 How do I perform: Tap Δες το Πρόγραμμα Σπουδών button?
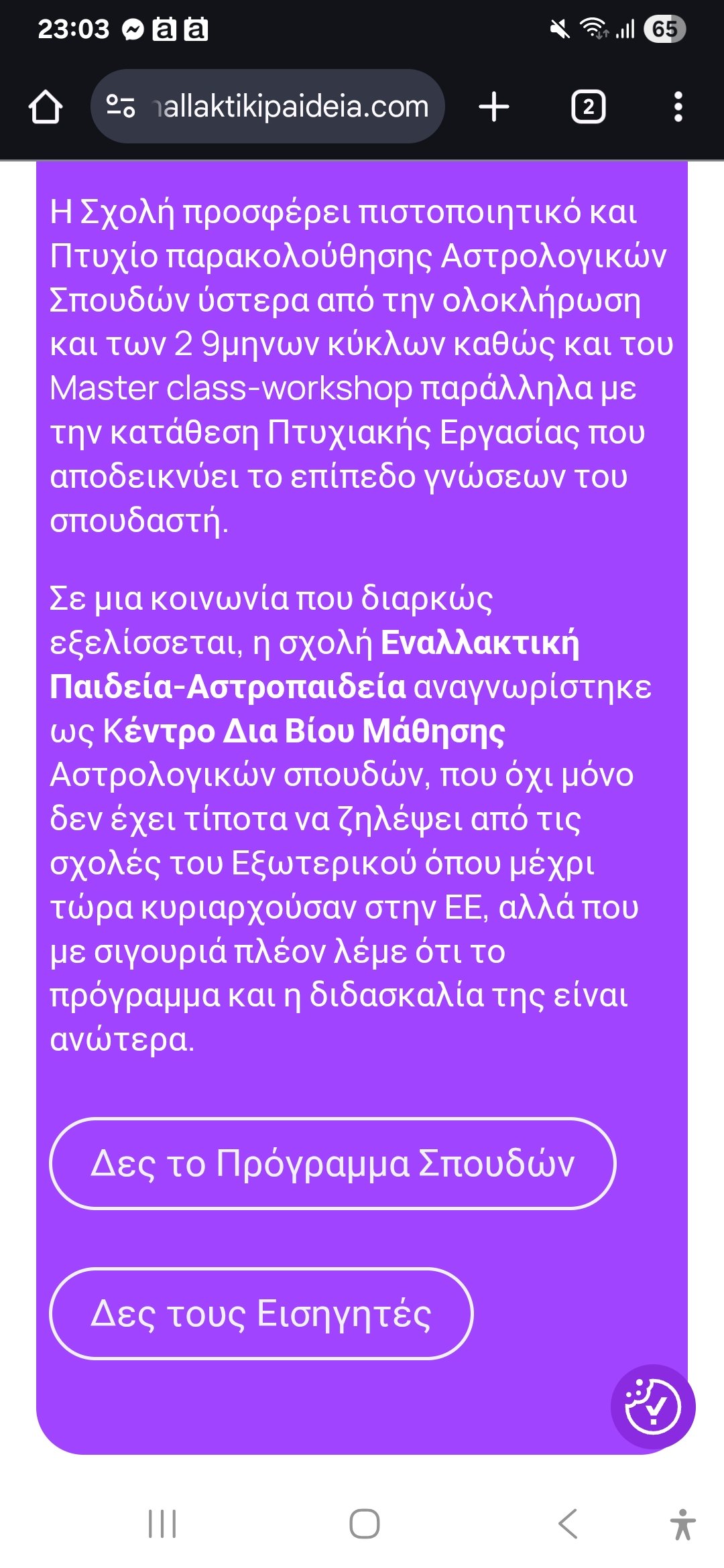(x=333, y=1163)
